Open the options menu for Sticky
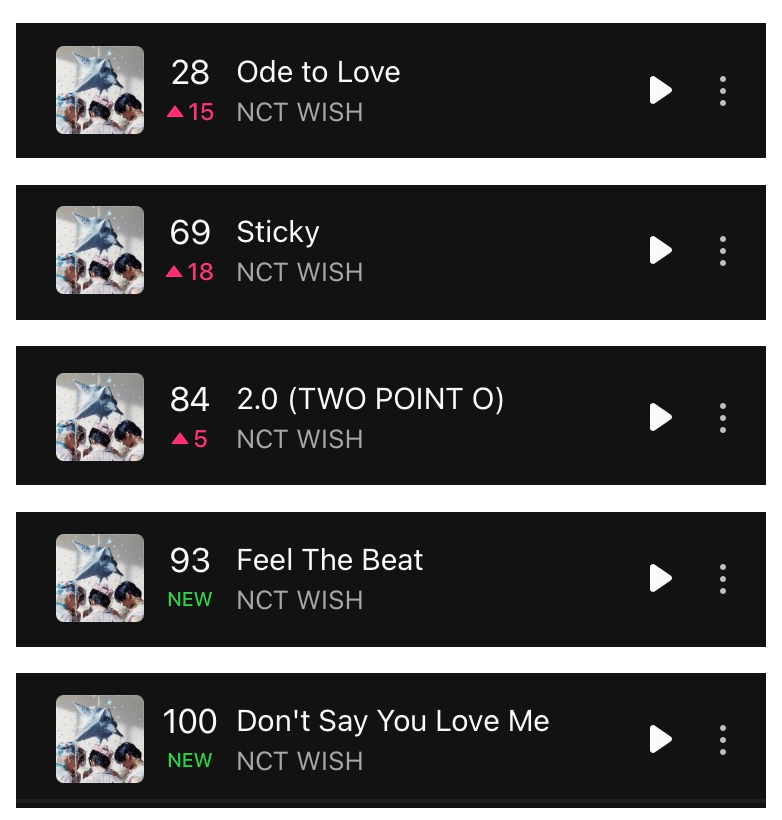 (722, 251)
